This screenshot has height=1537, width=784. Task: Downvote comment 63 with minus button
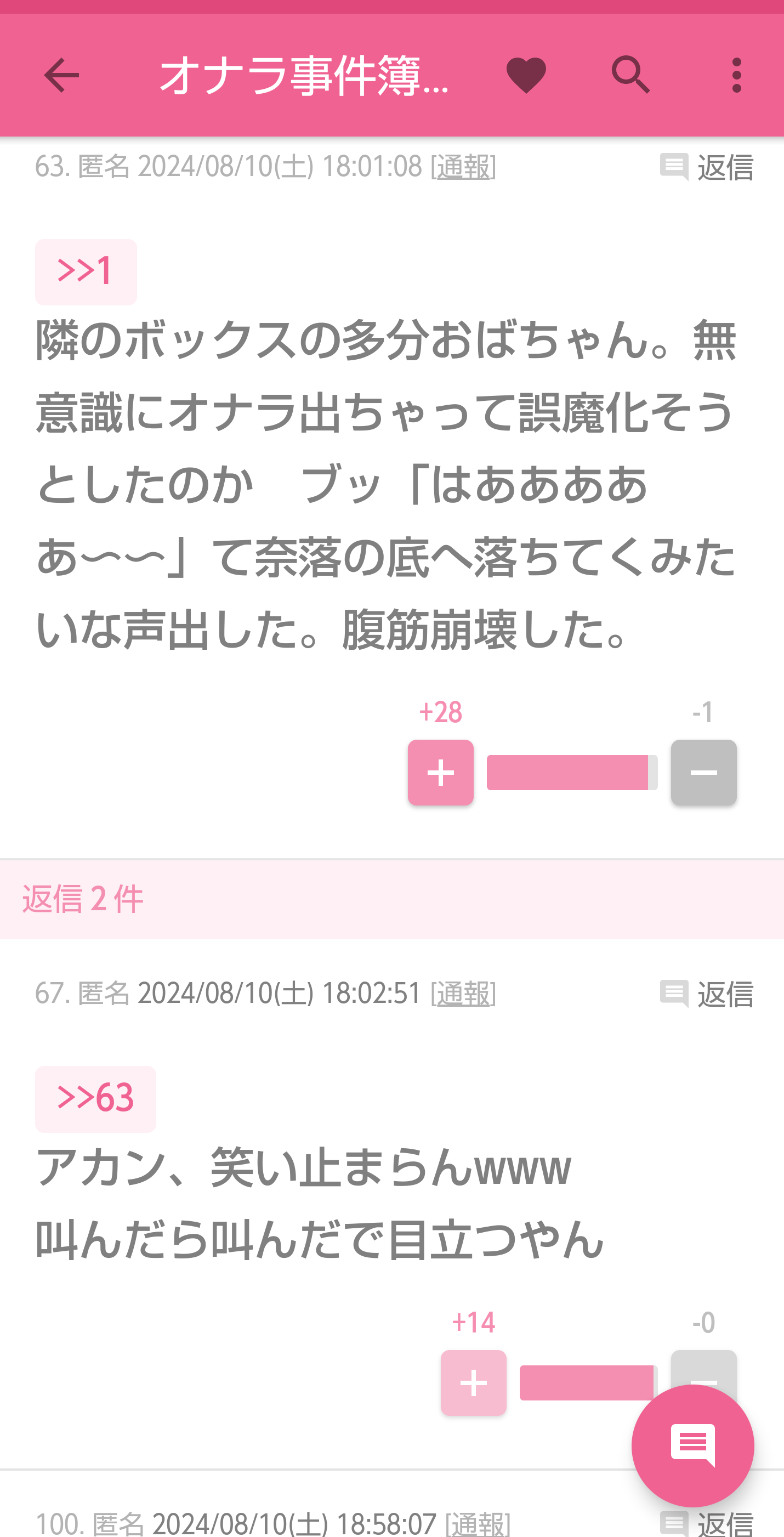pos(703,772)
